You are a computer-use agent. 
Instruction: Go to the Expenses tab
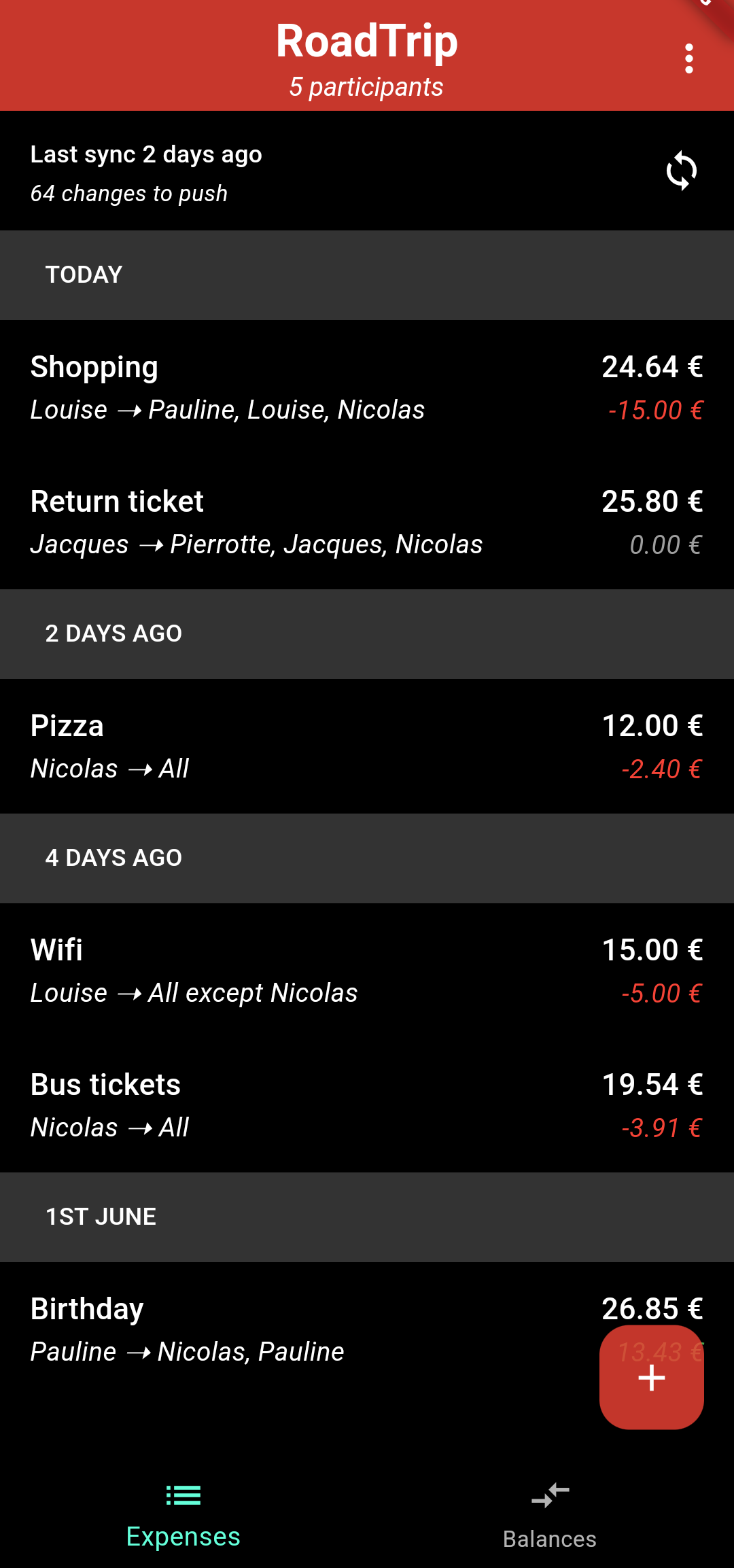click(x=183, y=1516)
